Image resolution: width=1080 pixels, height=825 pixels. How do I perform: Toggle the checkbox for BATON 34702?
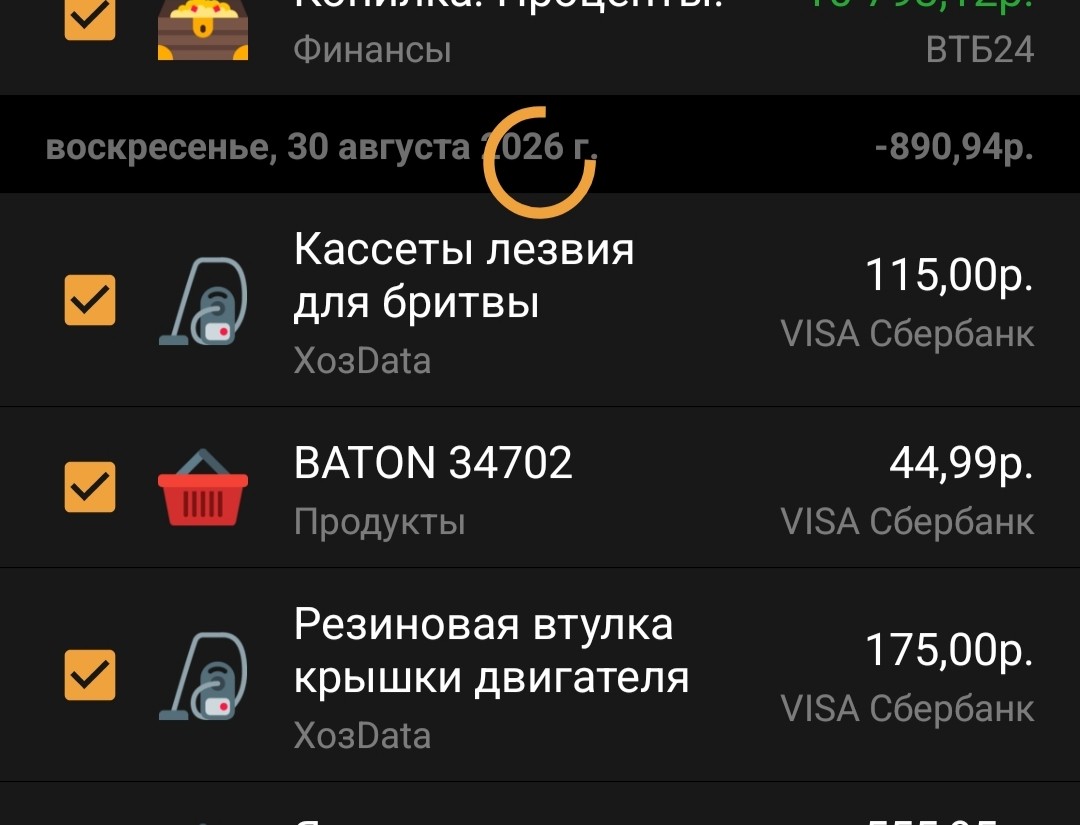[90, 488]
